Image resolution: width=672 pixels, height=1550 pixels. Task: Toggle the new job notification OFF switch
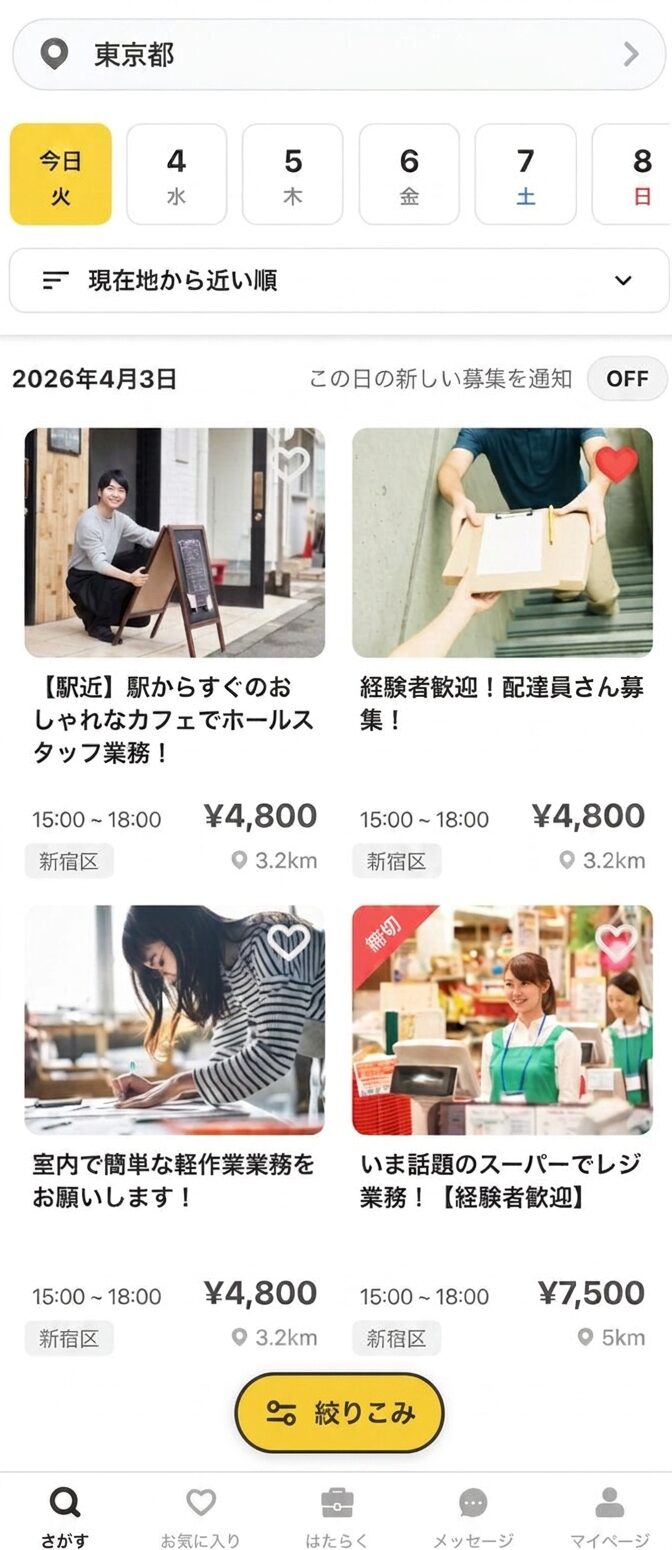[x=627, y=379]
